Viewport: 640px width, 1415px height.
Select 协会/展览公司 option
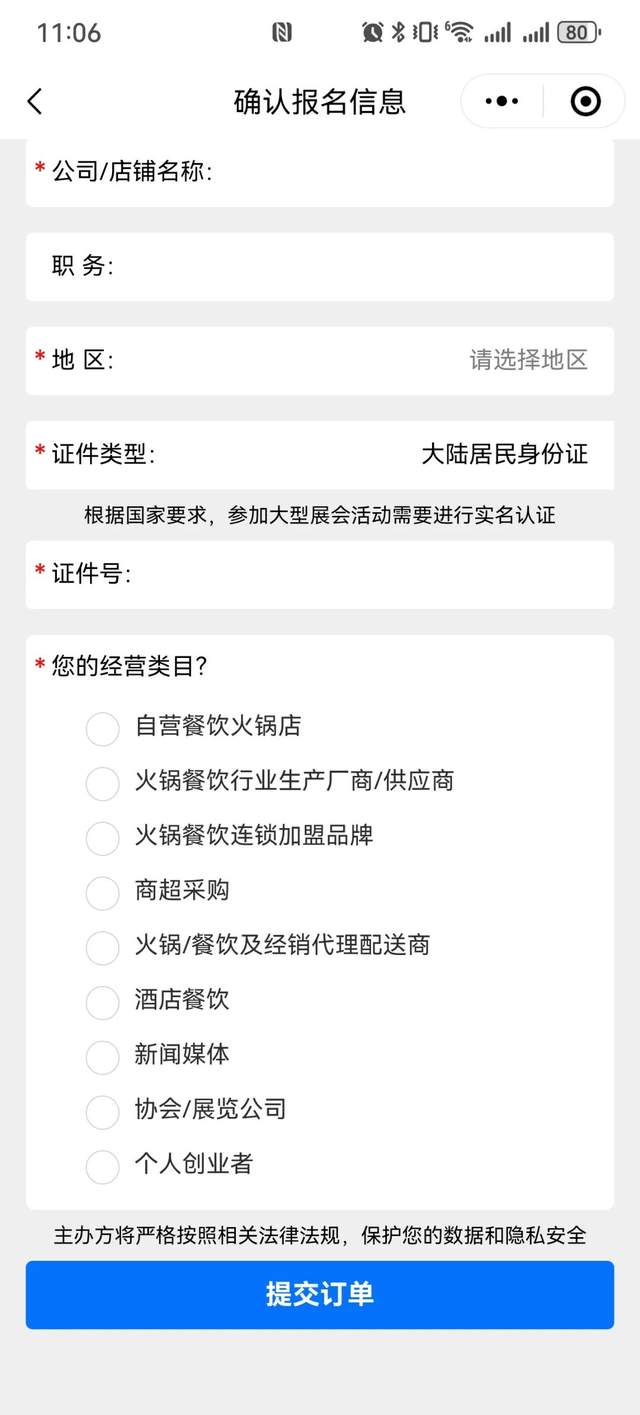click(x=103, y=1111)
